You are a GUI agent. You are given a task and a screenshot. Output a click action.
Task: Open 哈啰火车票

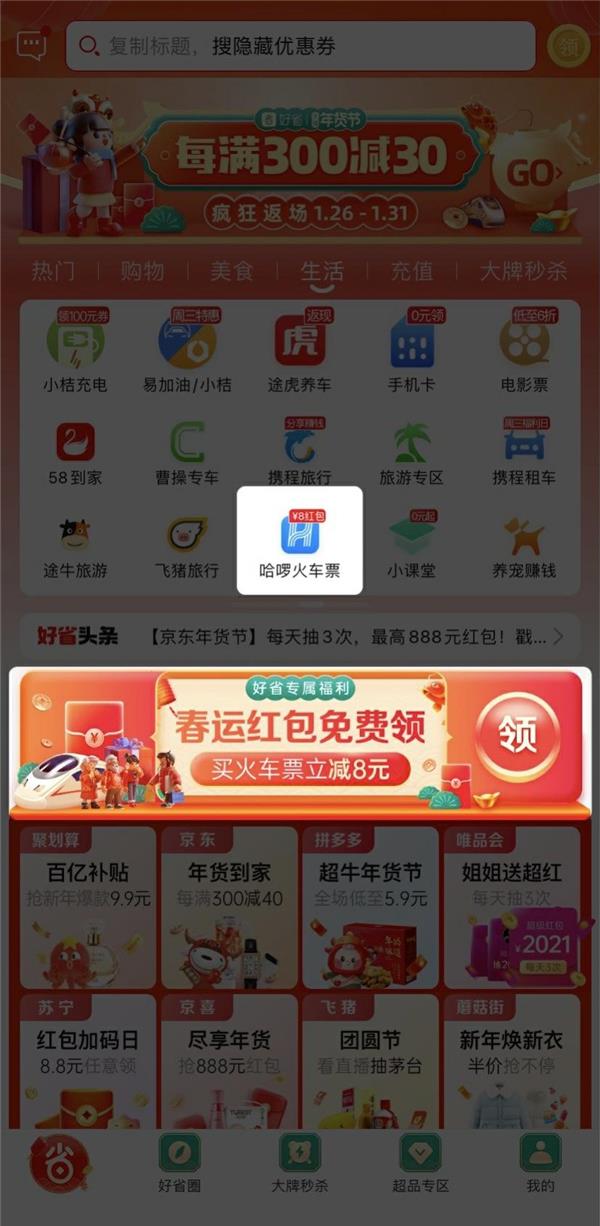tap(299, 542)
